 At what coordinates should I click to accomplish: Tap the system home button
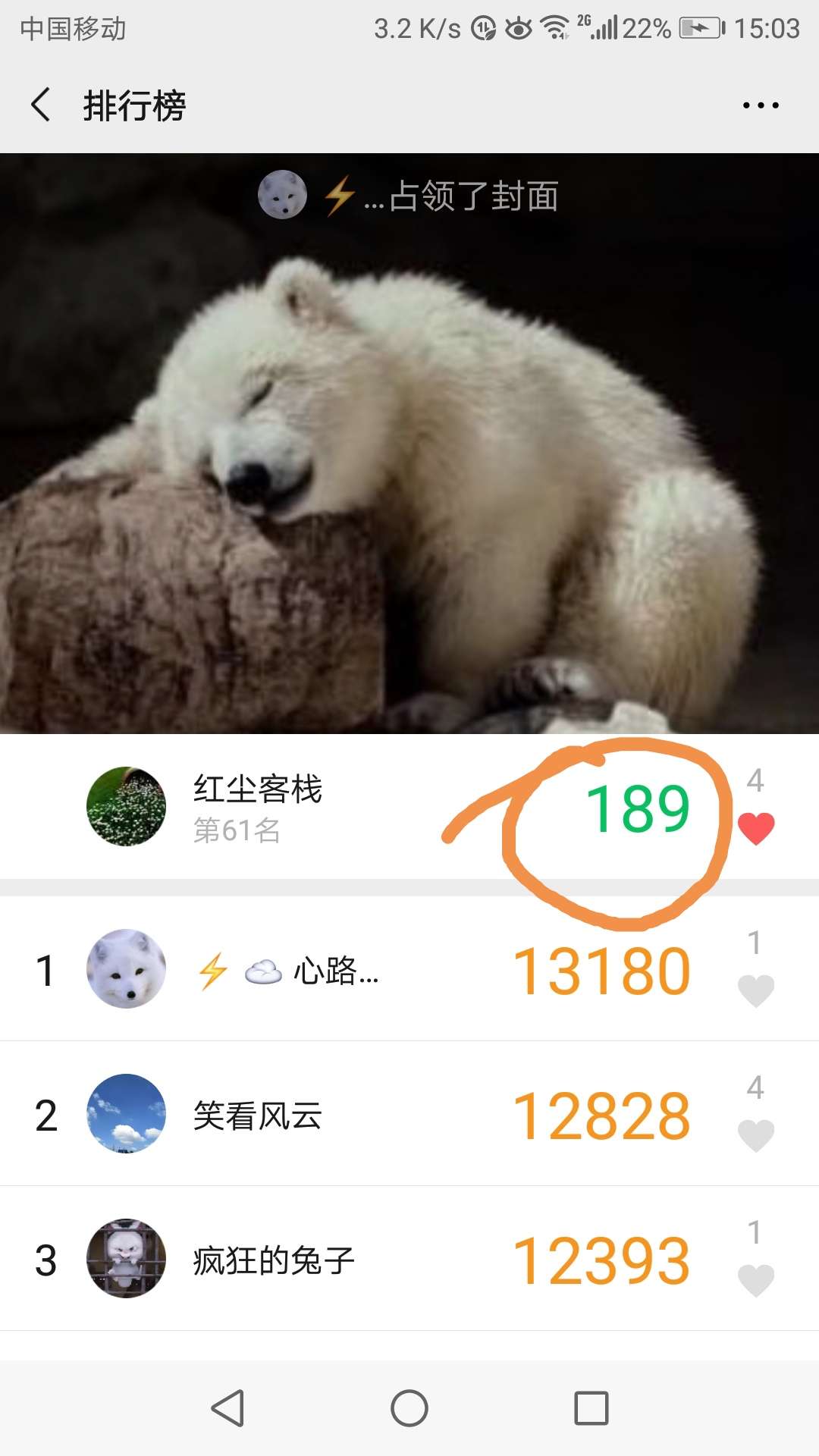coord(409,1408)
